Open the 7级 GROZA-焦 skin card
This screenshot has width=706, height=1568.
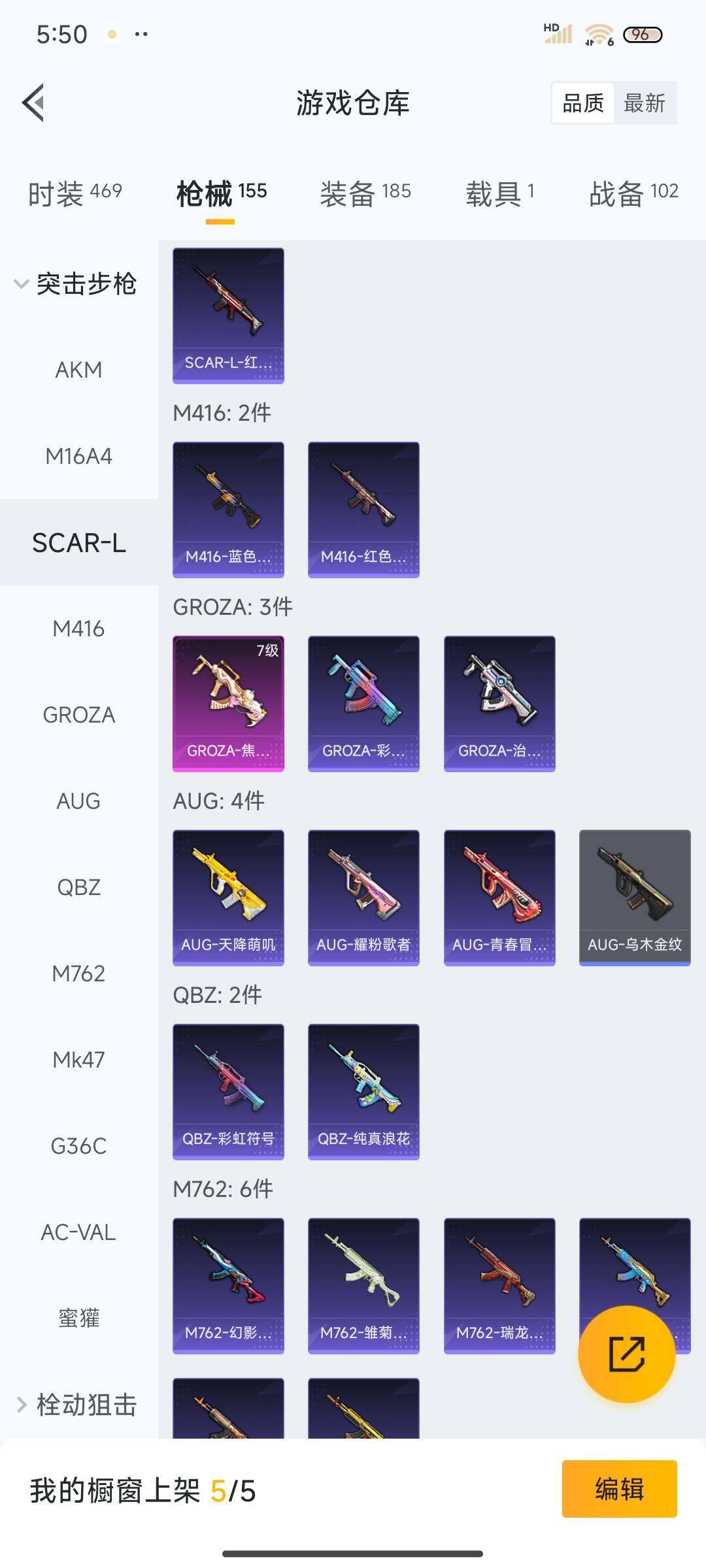click(228, 703)
